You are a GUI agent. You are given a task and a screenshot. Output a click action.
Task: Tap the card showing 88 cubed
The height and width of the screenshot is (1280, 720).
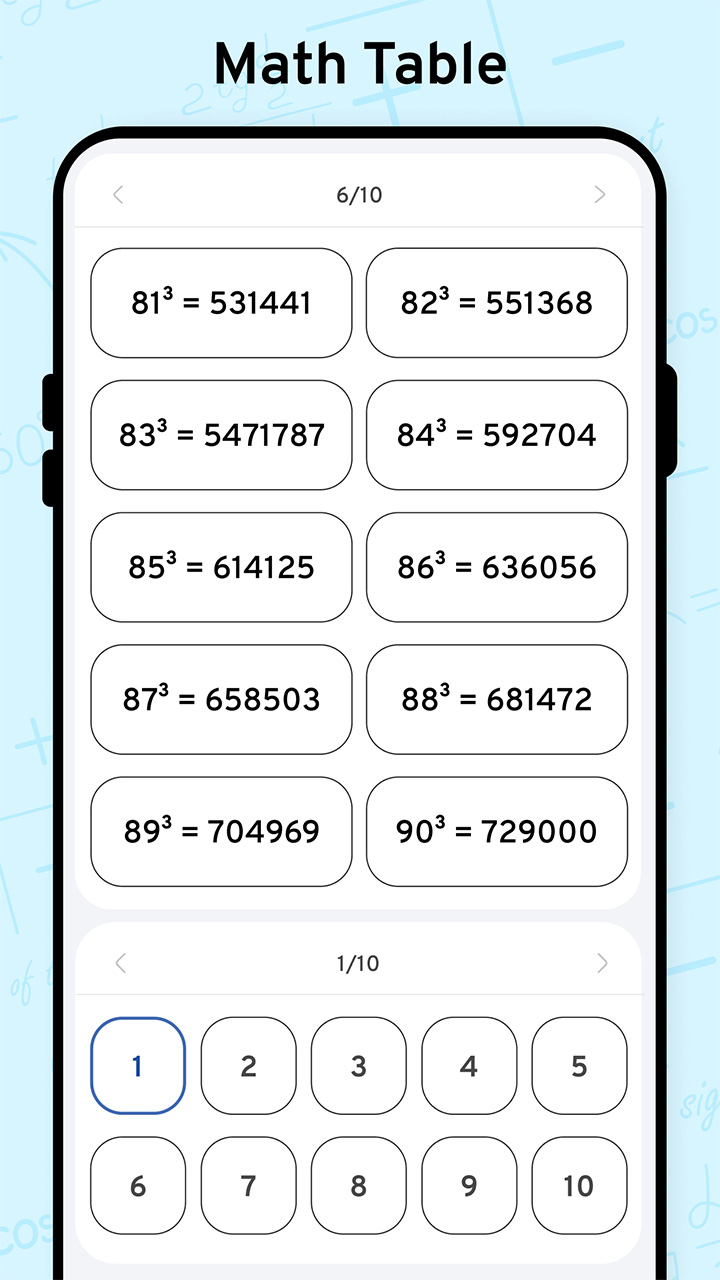tap(496, 699)
